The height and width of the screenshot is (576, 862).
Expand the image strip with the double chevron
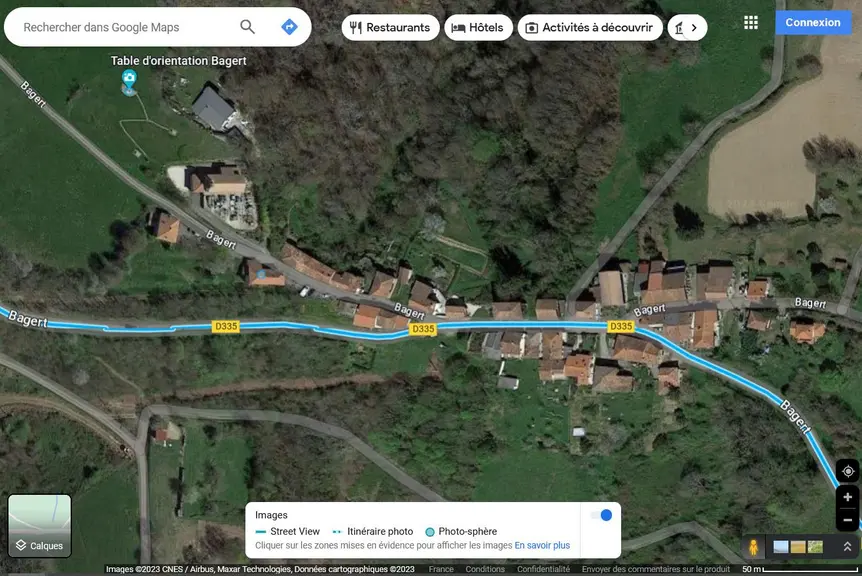(847, 546)
